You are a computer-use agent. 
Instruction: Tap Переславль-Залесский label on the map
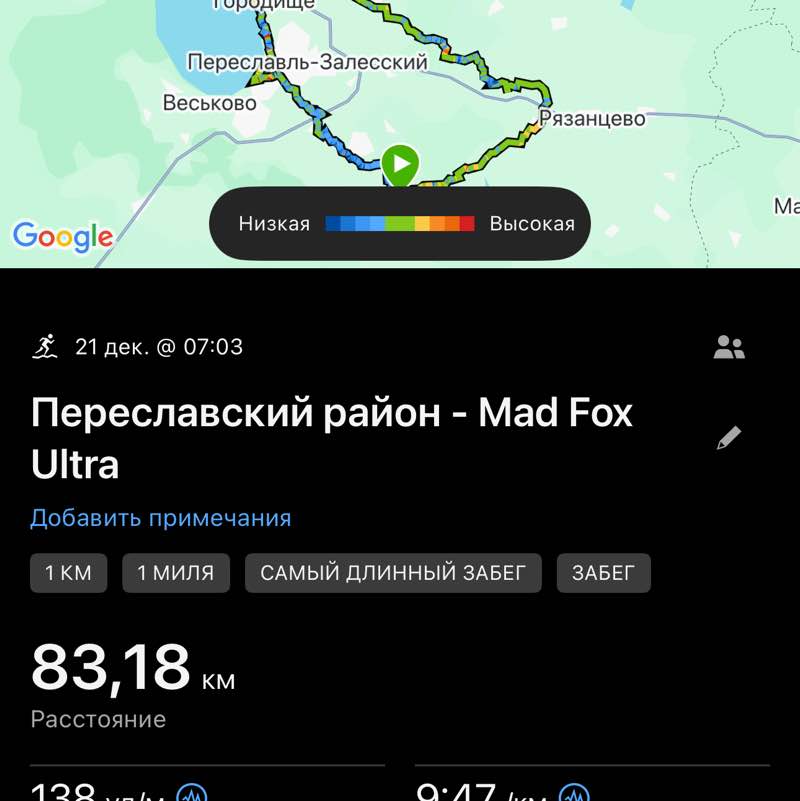click(x=310, y=60)
